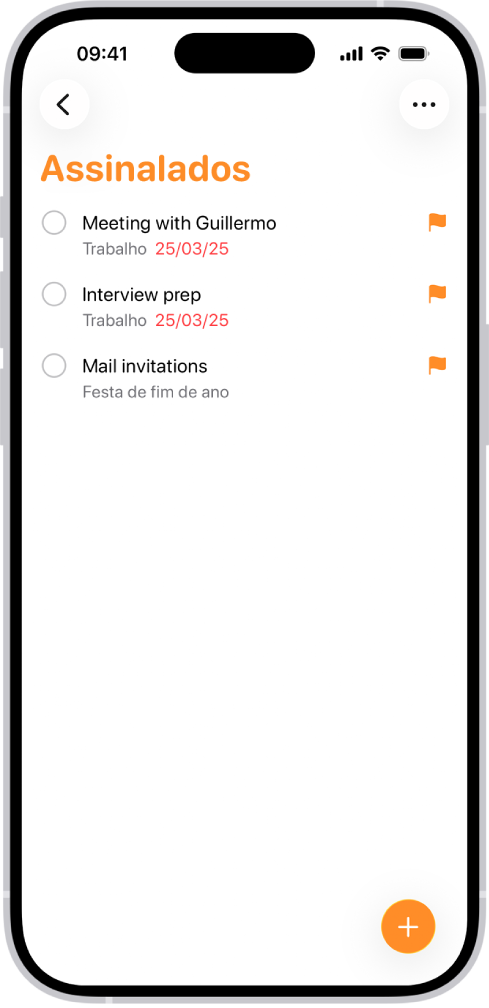Complete the Mail invitations reminder
The width and height of the screenshot is (489, 1008).
point(54,366)
